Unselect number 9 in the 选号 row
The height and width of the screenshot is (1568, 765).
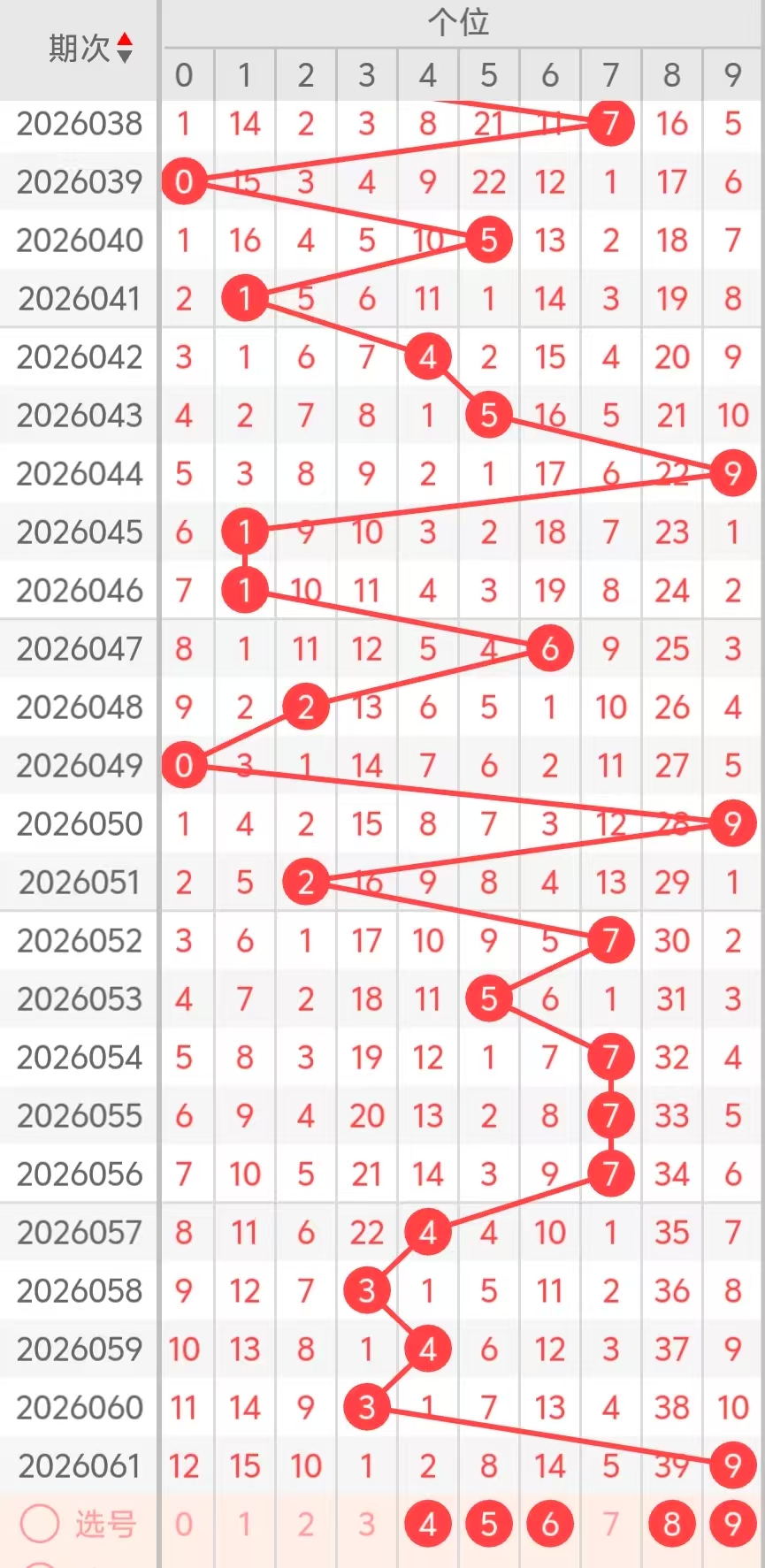732,1524
